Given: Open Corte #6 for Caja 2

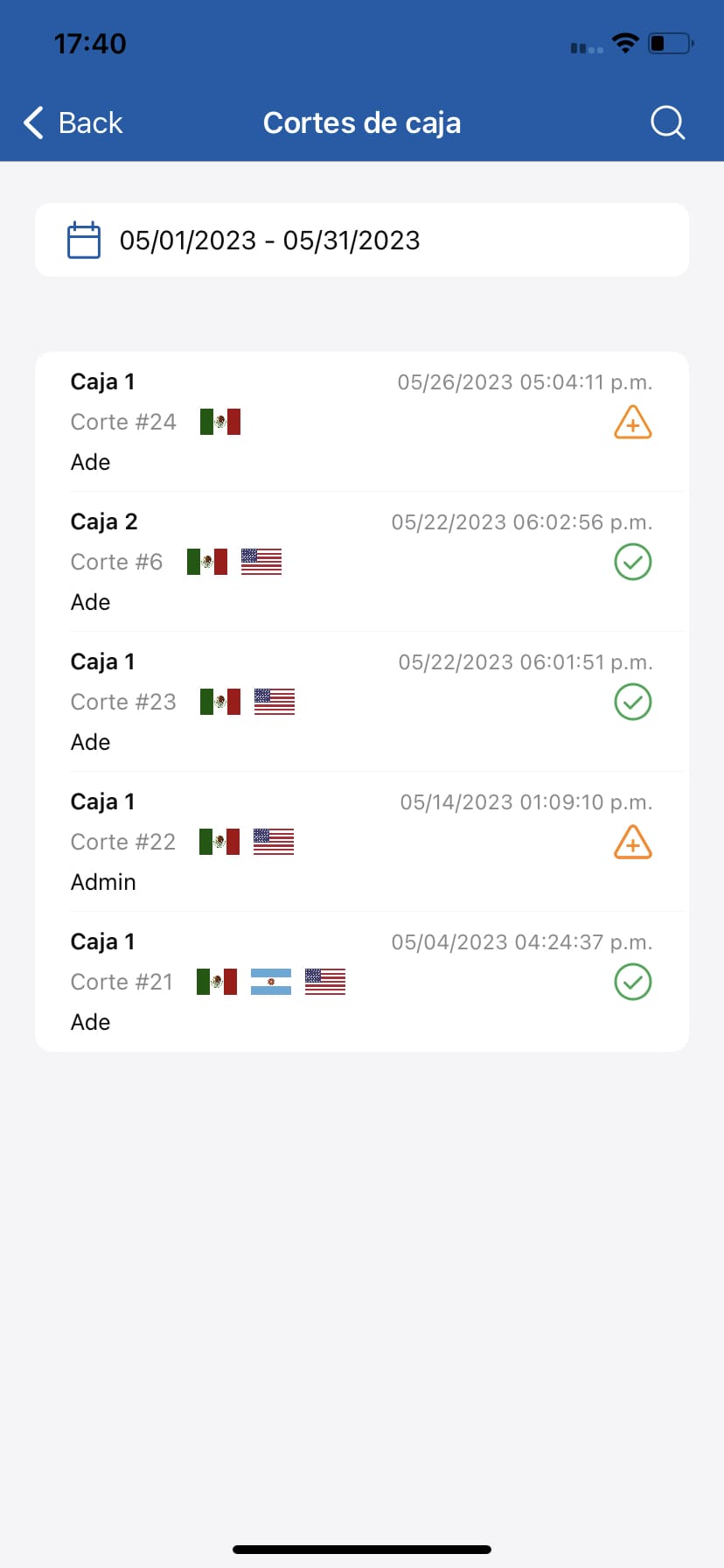Looking at the screenshot, I should [x=361, y=562].
